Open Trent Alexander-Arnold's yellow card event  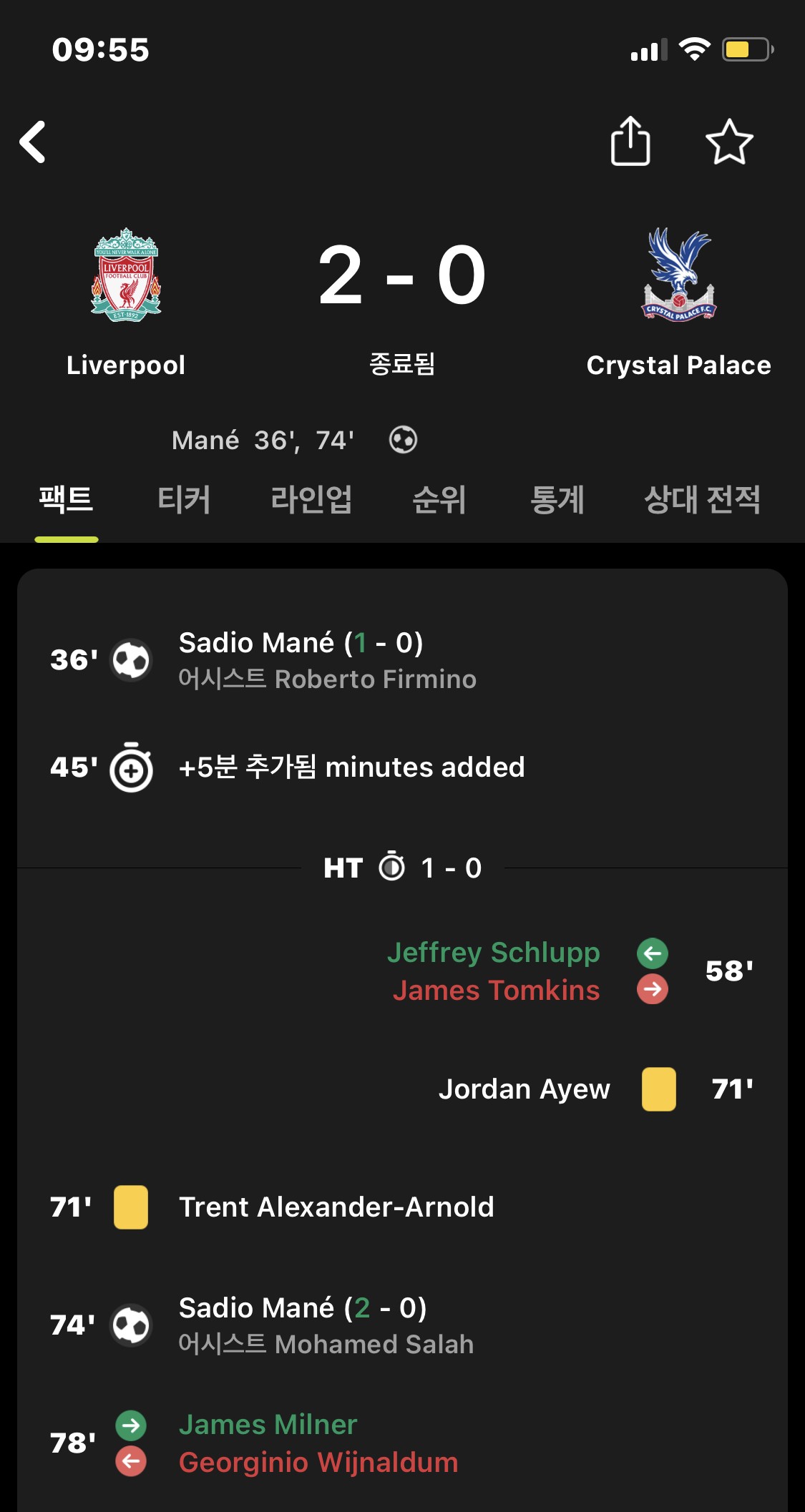[x=402, y=1207]
